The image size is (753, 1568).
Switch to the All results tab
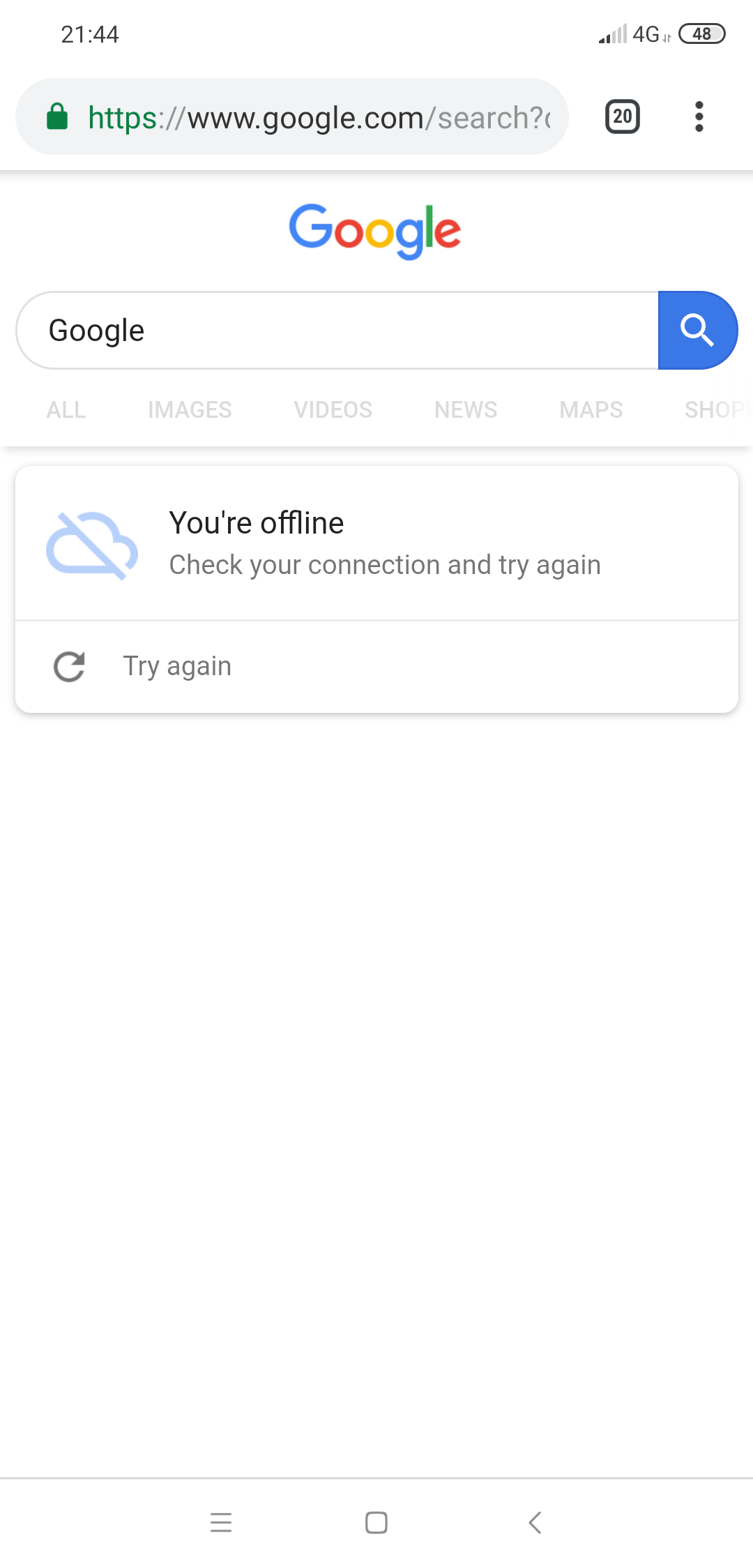(66, 409)
